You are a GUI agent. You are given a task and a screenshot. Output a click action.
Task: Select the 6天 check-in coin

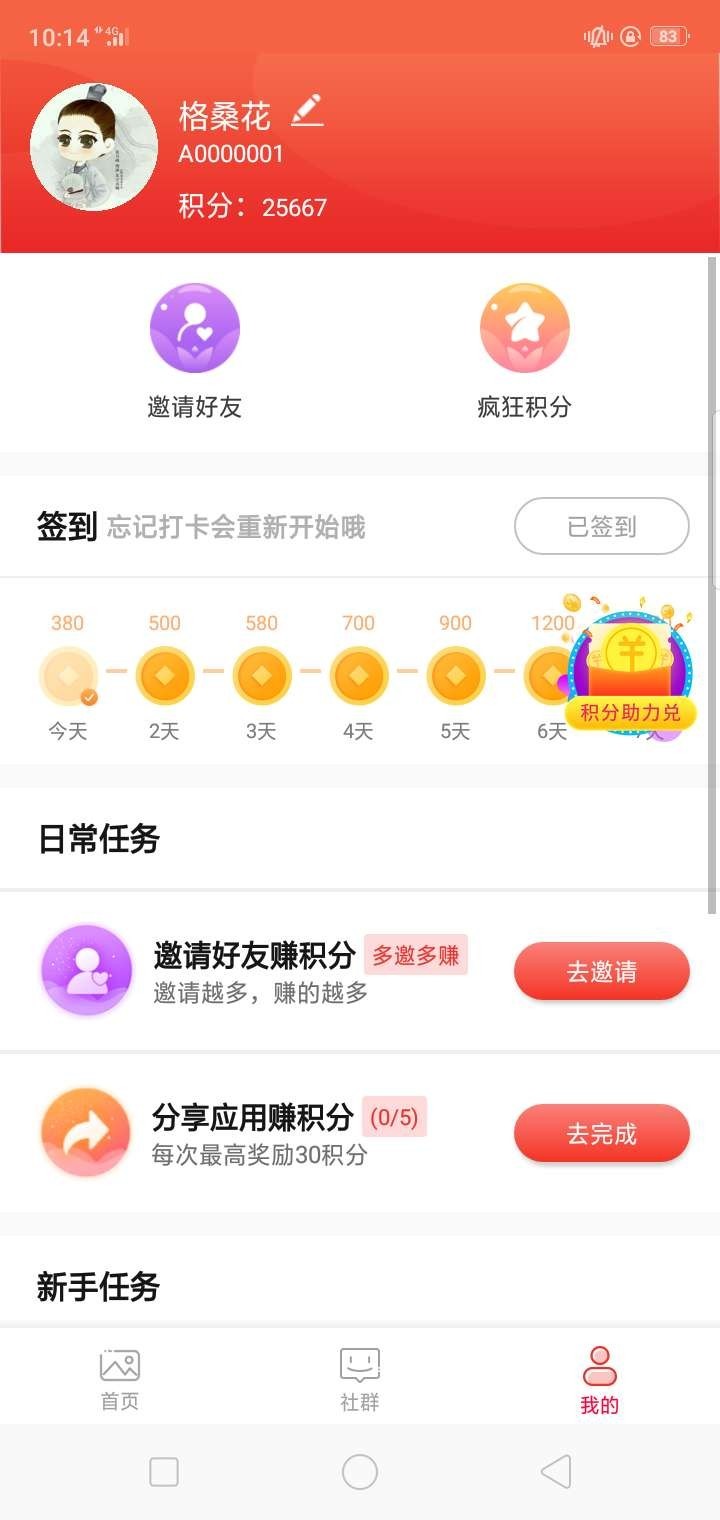tap(551, 675)
